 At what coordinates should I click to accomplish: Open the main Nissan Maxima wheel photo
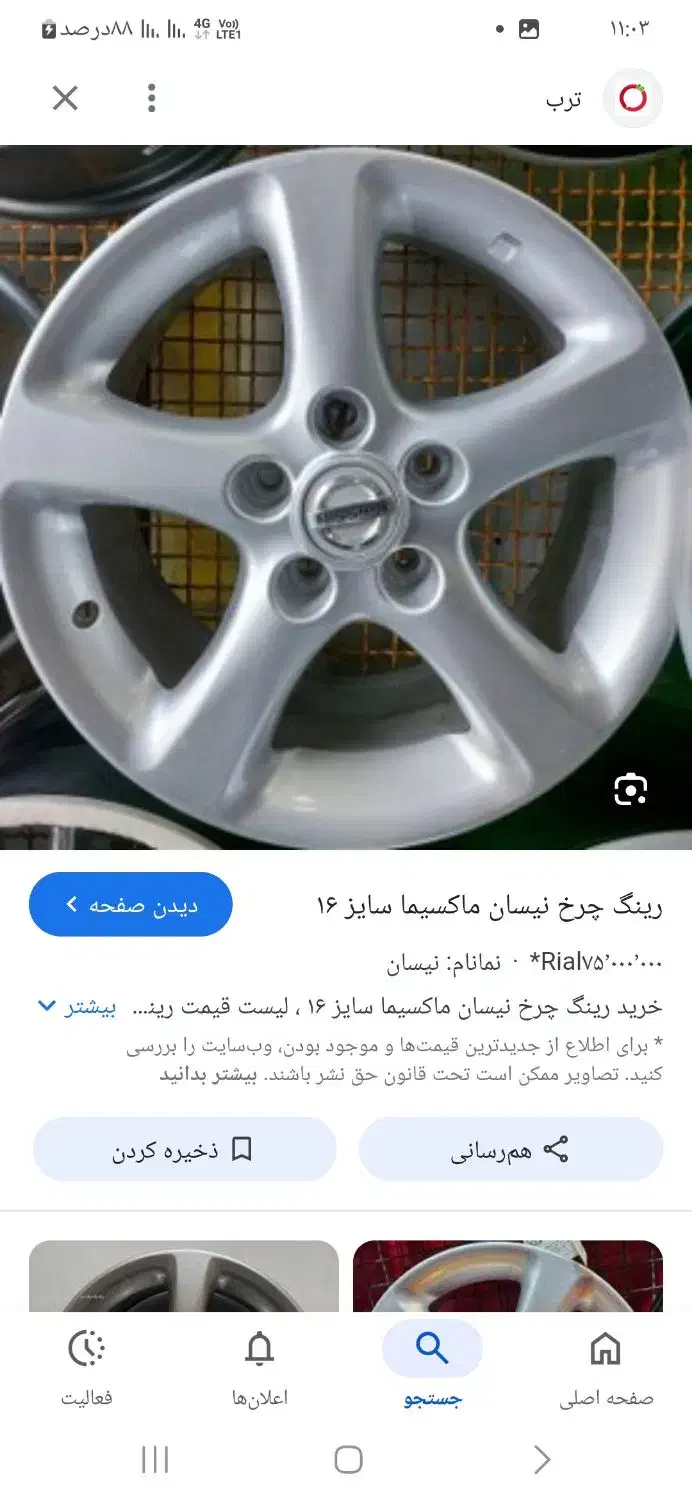pyautogui.click(x=346, y=496)
